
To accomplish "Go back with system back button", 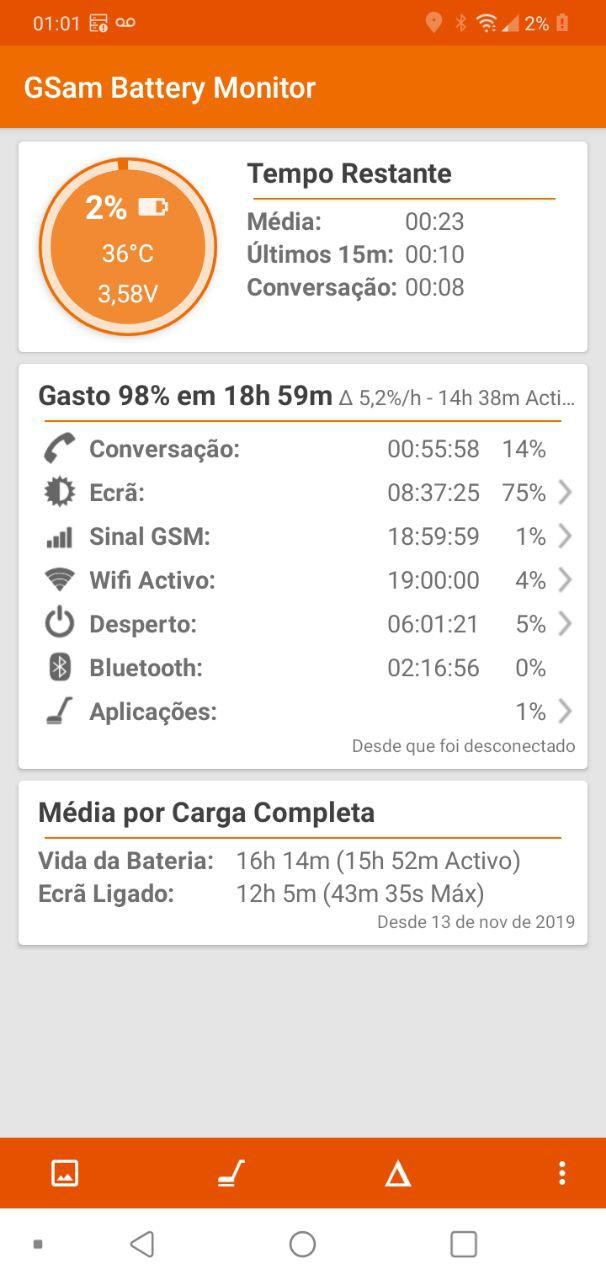I will pyautogui.click(x=142, y=1244).
